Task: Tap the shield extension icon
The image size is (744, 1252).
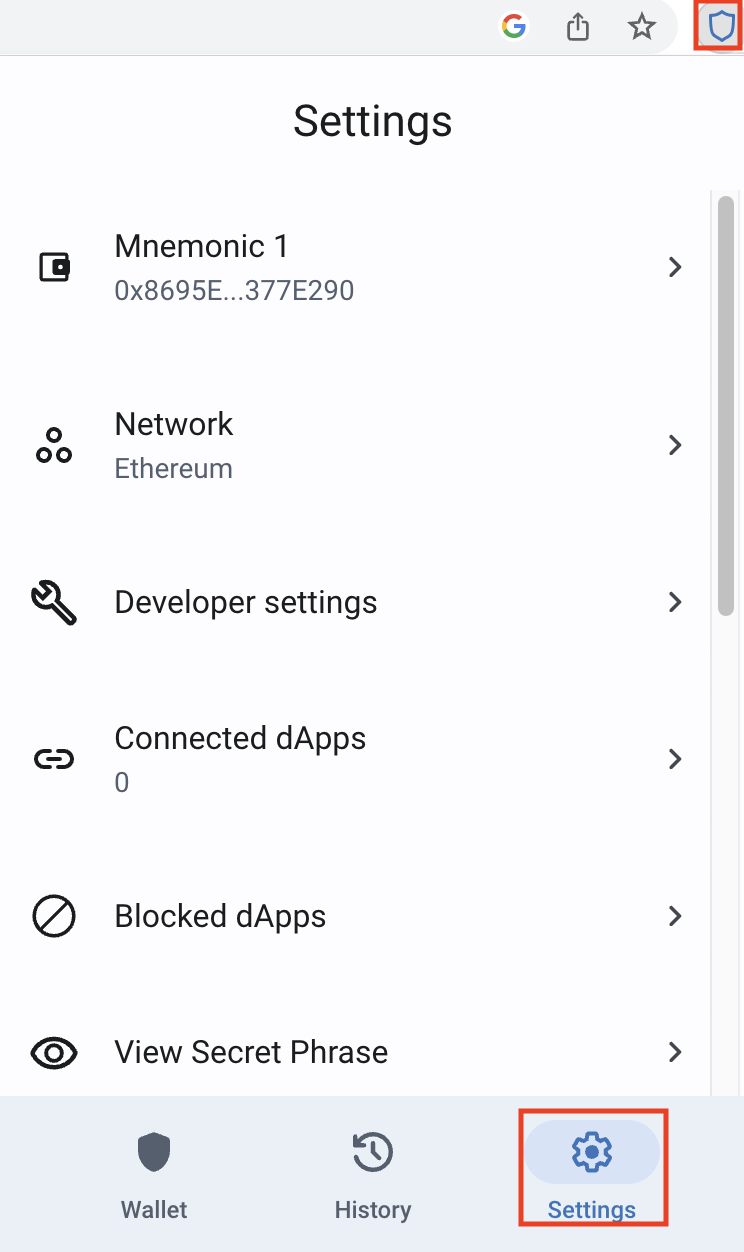Action: tap(721, 27)
